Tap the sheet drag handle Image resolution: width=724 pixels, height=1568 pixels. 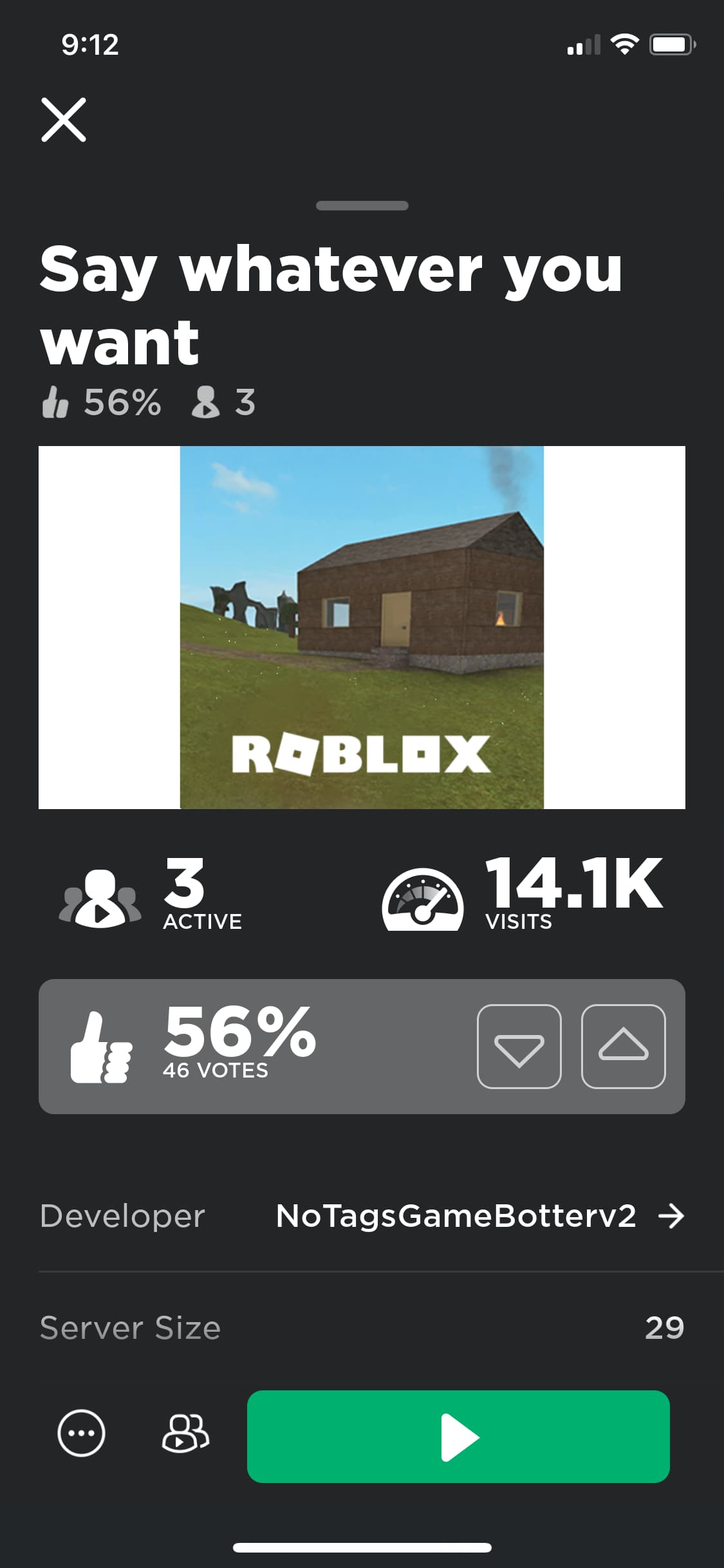tap(362, 206)
